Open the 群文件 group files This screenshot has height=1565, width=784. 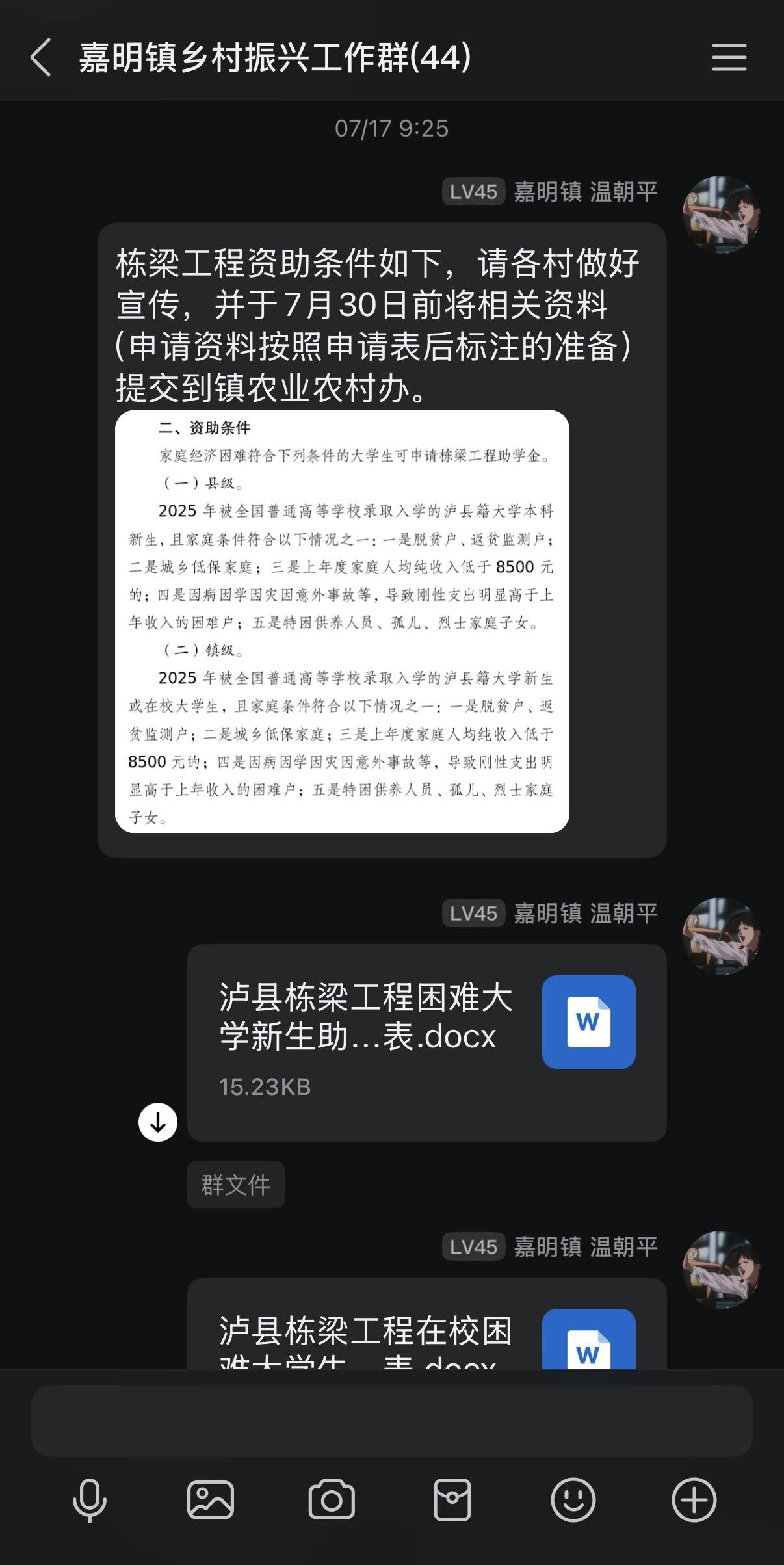tap(235, 1185)
